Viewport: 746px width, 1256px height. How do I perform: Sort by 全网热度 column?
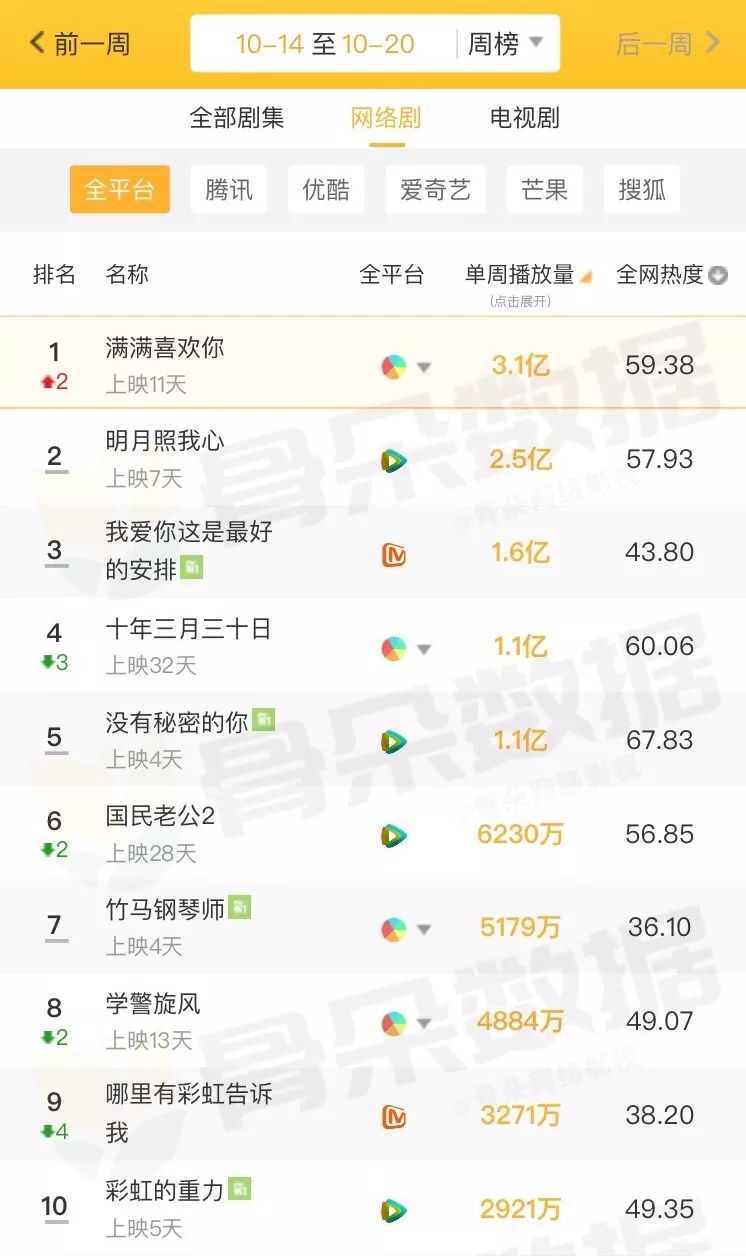point(670,275)
